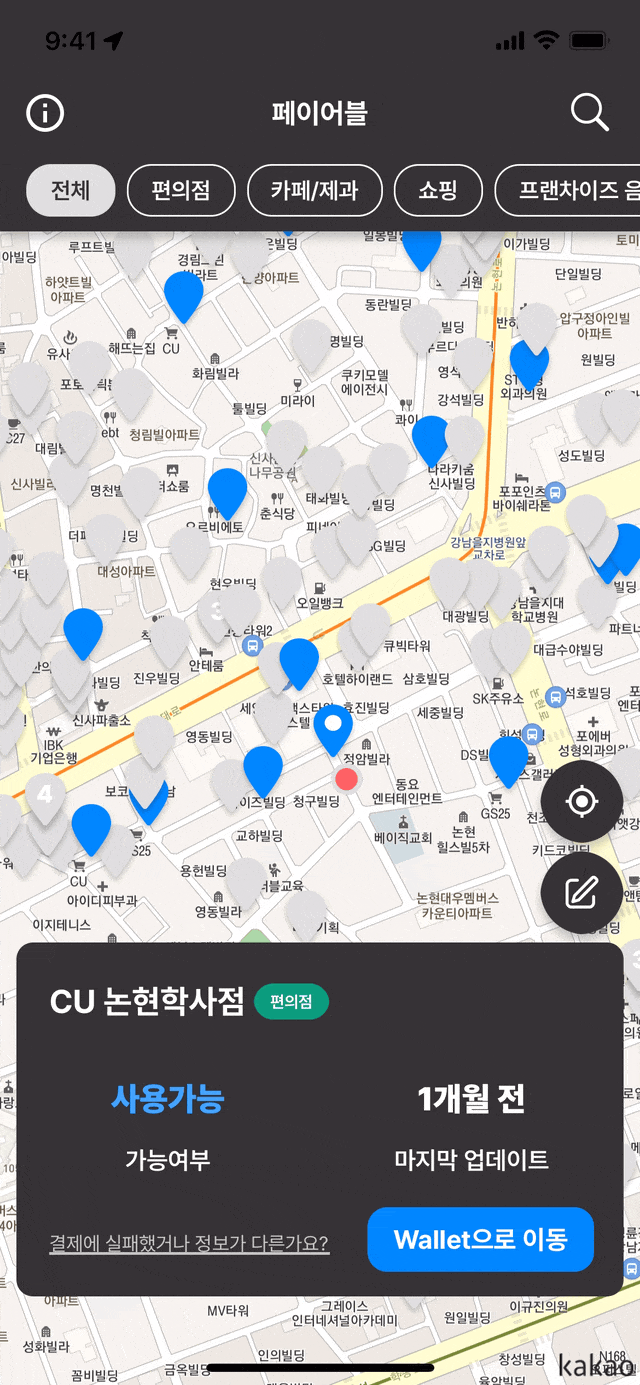
Task: Tap the cluster marker labeled 4
Action: [44, 796]
